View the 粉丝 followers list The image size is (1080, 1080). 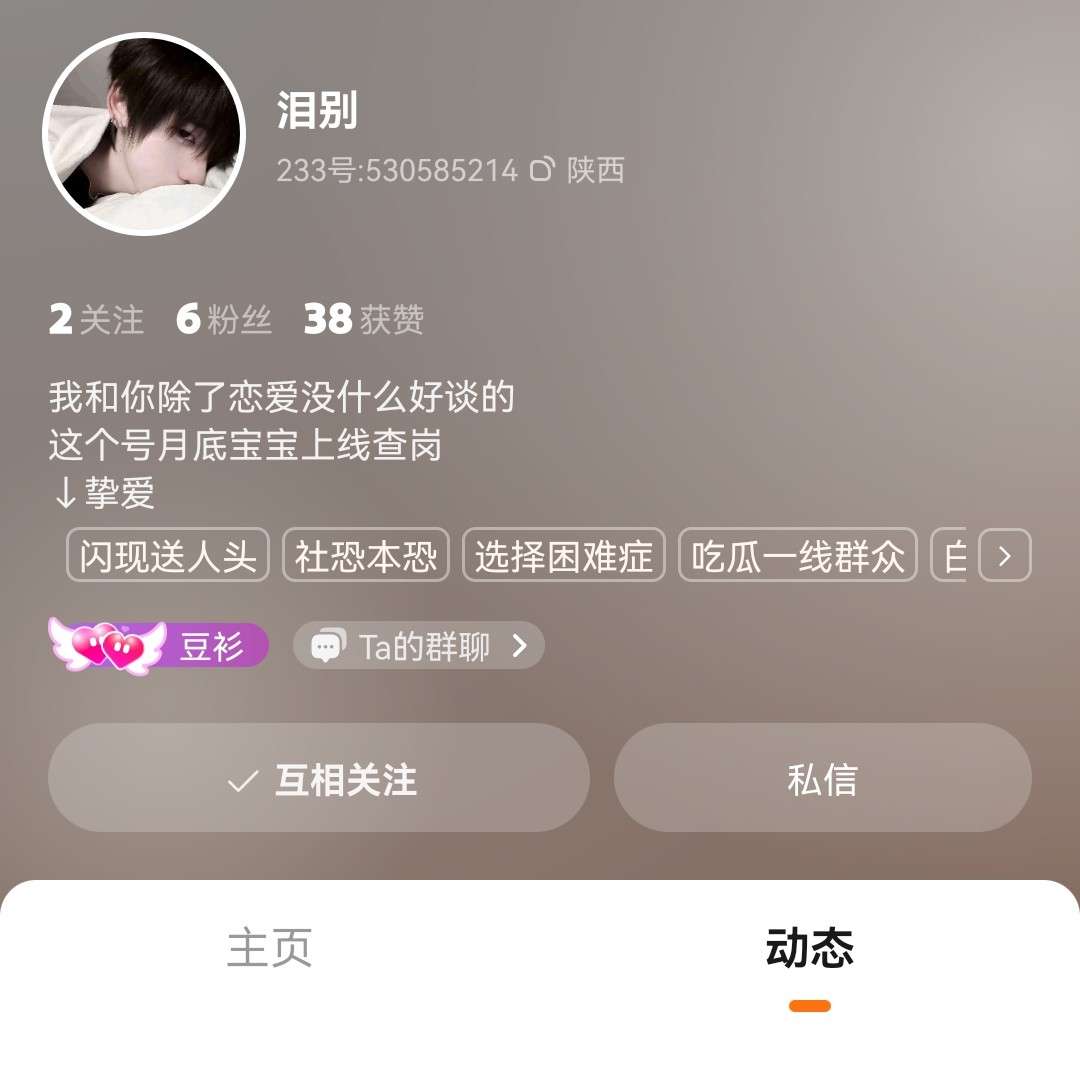[223, 320]
